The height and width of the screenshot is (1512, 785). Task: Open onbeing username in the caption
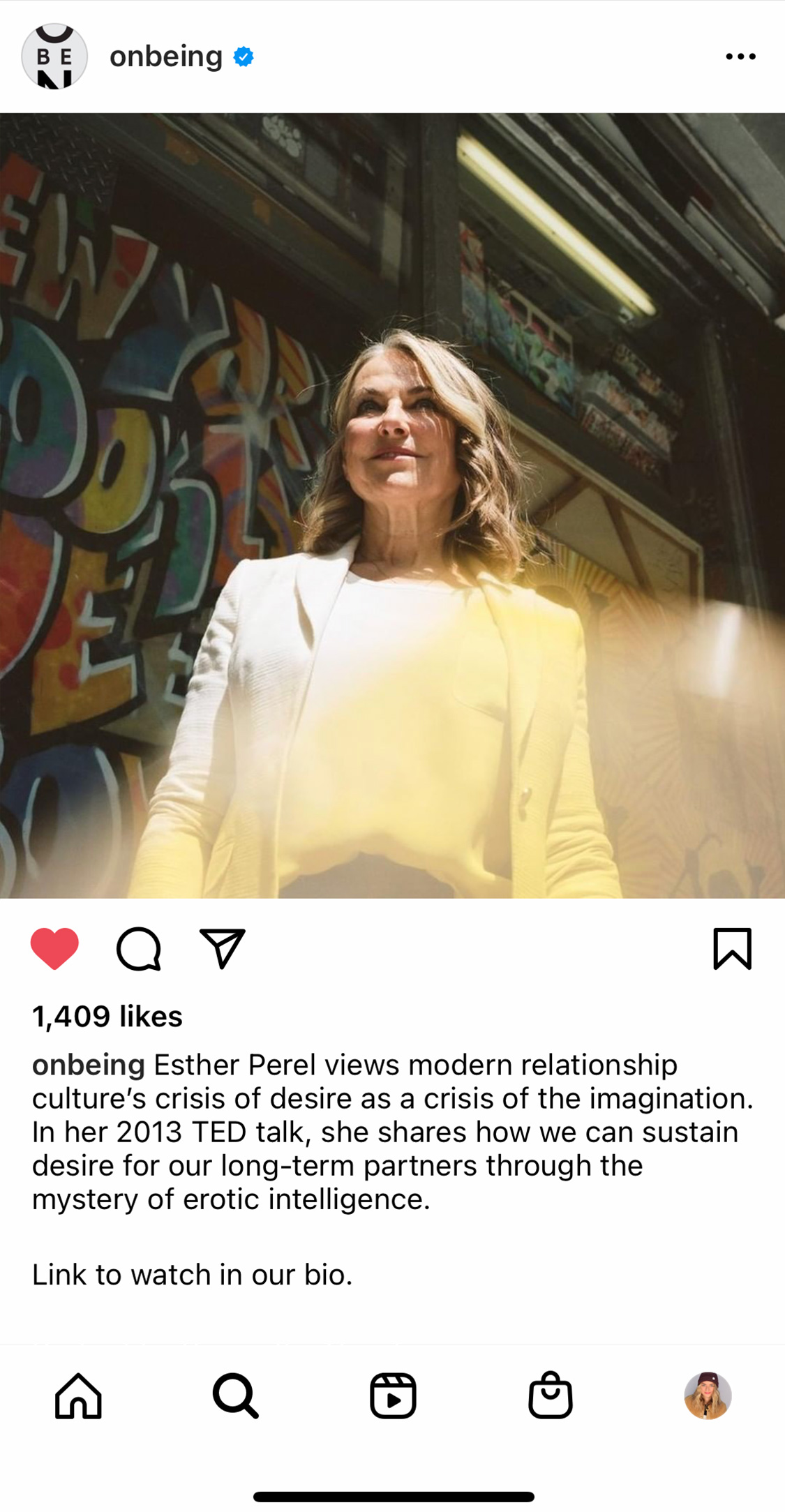pyautogui.click(x=89, y=1065)
